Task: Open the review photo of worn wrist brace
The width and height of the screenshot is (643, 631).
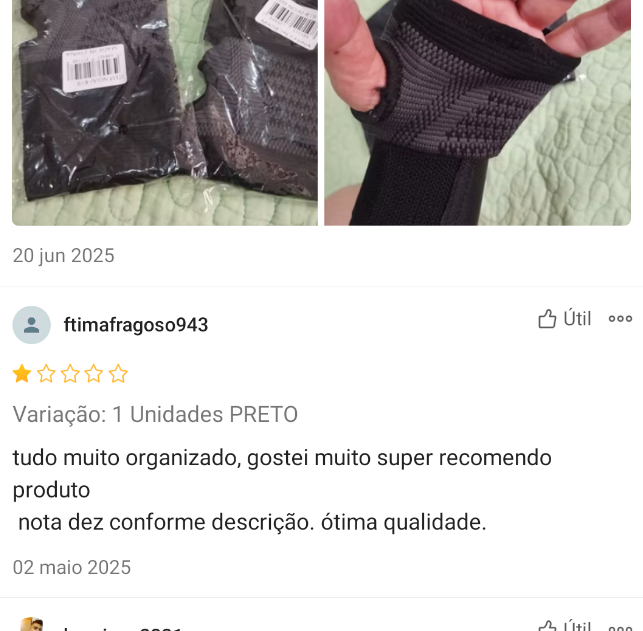Action: (478, 110)
